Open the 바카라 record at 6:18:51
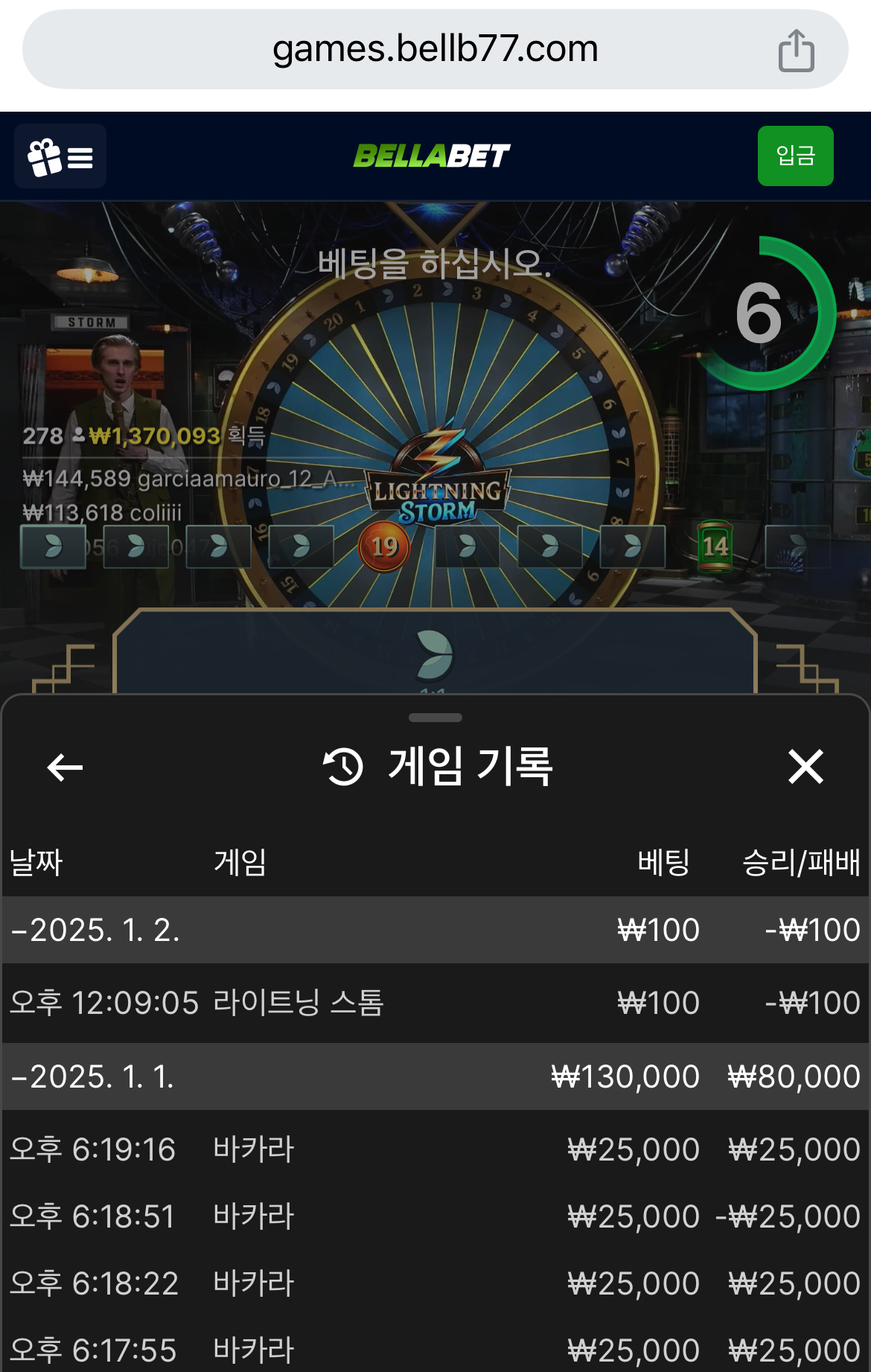The width and height of the screenshot is (871, 1372). click(435, 1216)
